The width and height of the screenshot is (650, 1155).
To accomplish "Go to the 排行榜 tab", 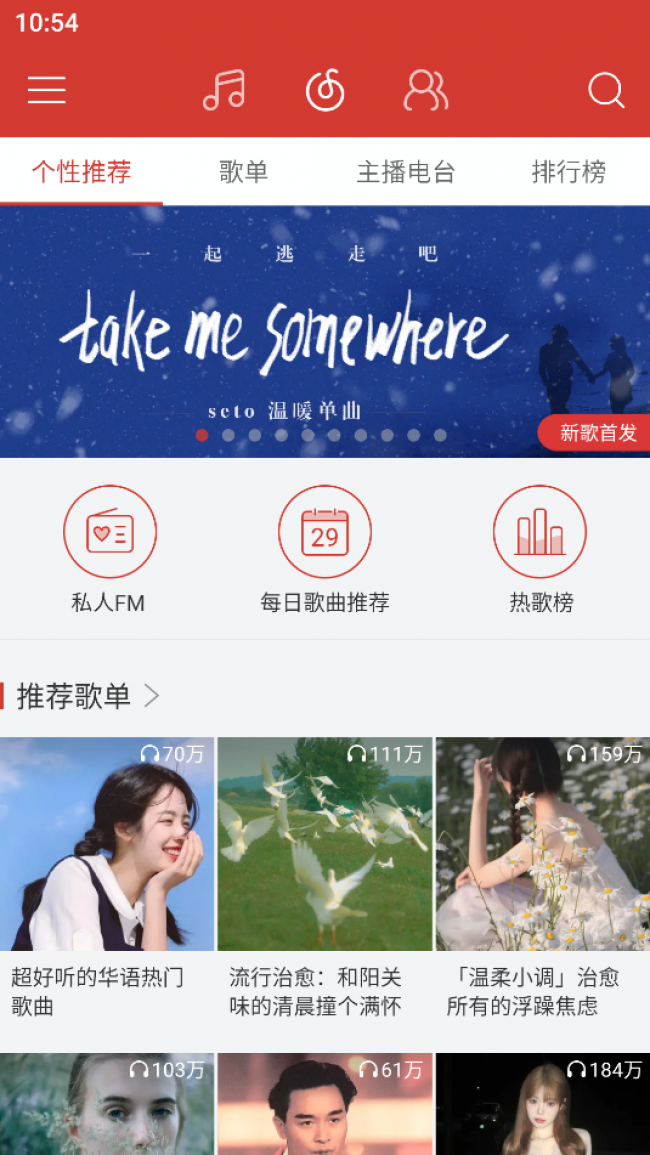I will [568, 172].
